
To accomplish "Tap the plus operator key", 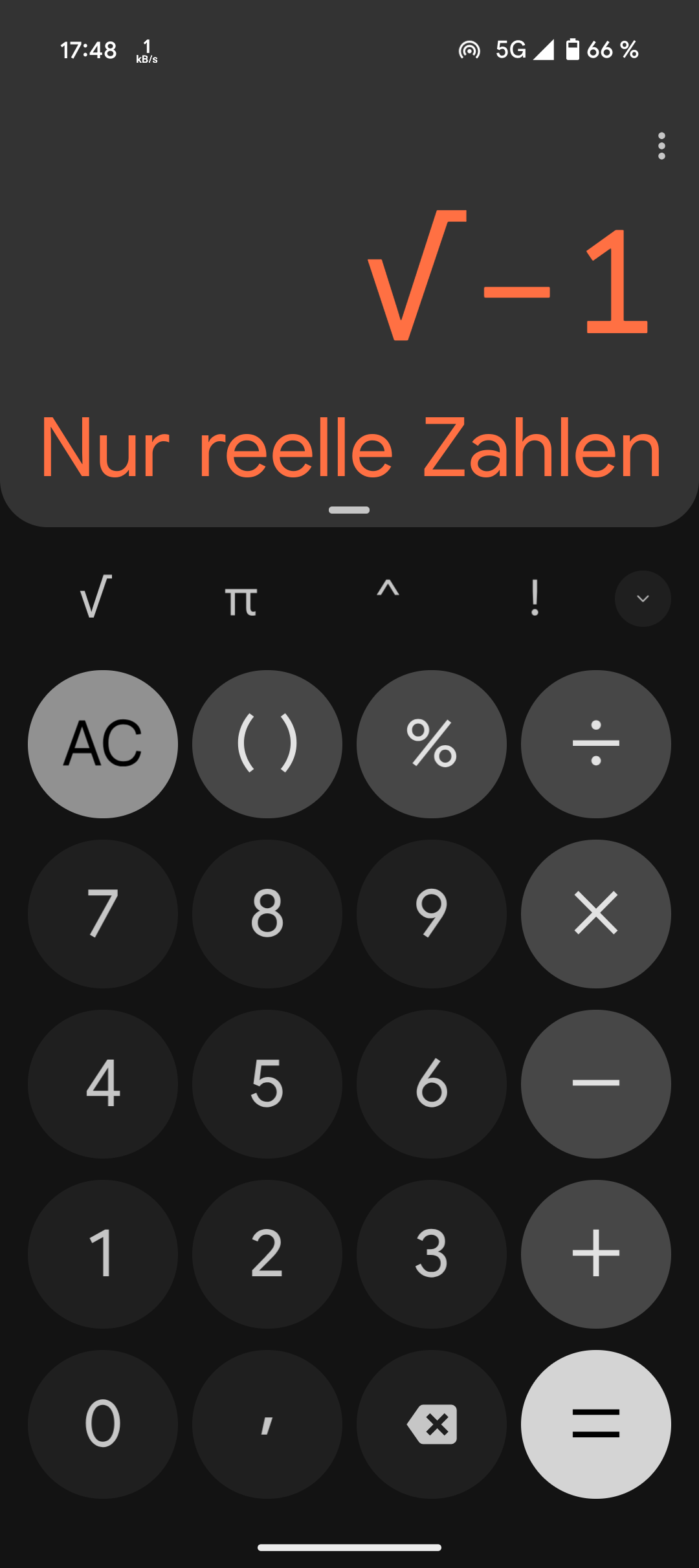I will [x=596, y=1254].
